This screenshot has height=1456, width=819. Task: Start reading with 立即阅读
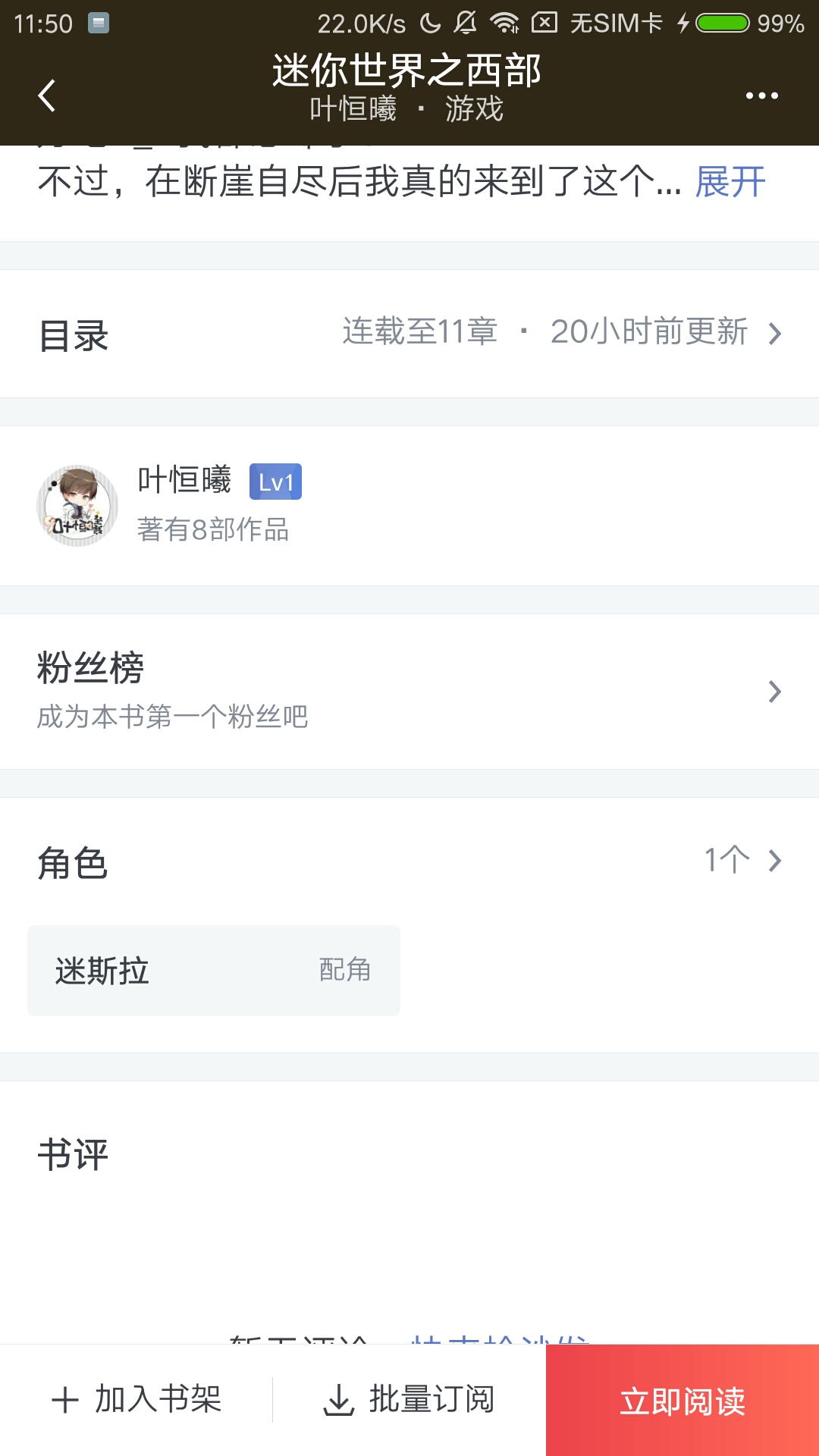coord(682,1401)
